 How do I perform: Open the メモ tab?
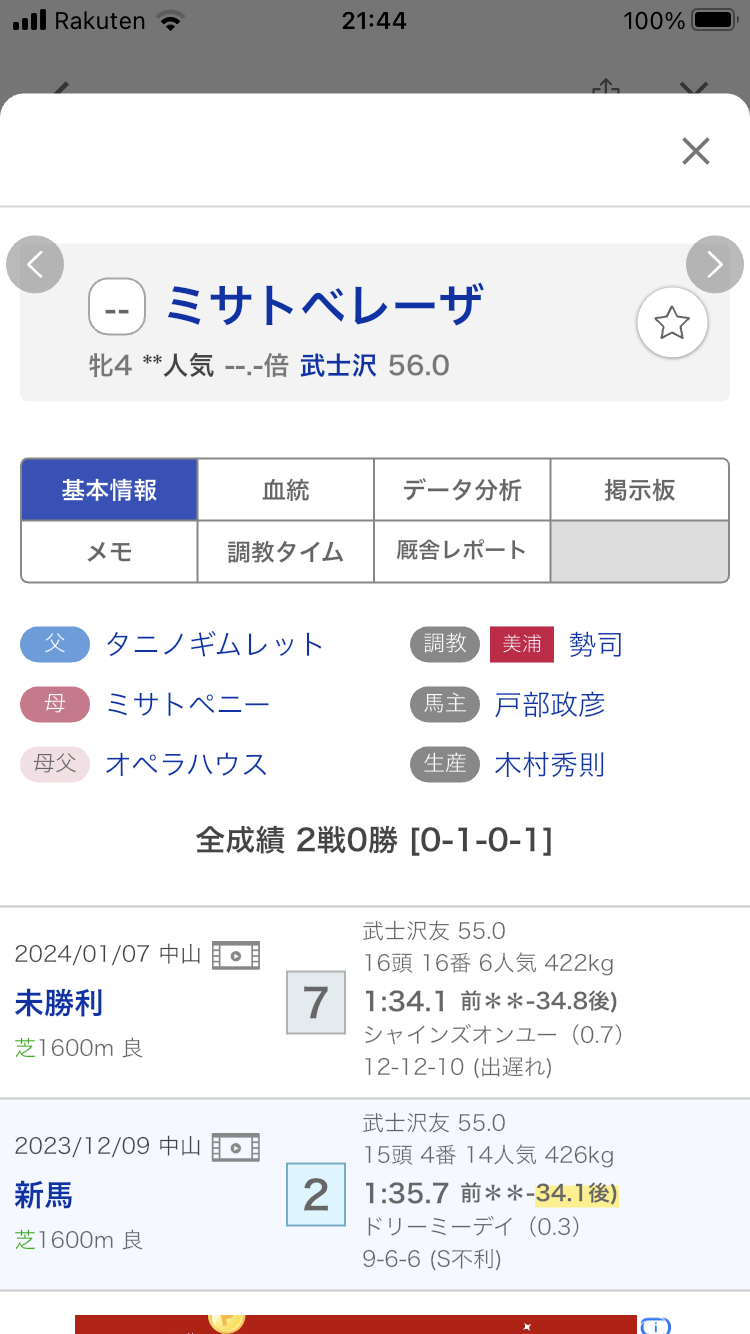click(x=109, y=551)
